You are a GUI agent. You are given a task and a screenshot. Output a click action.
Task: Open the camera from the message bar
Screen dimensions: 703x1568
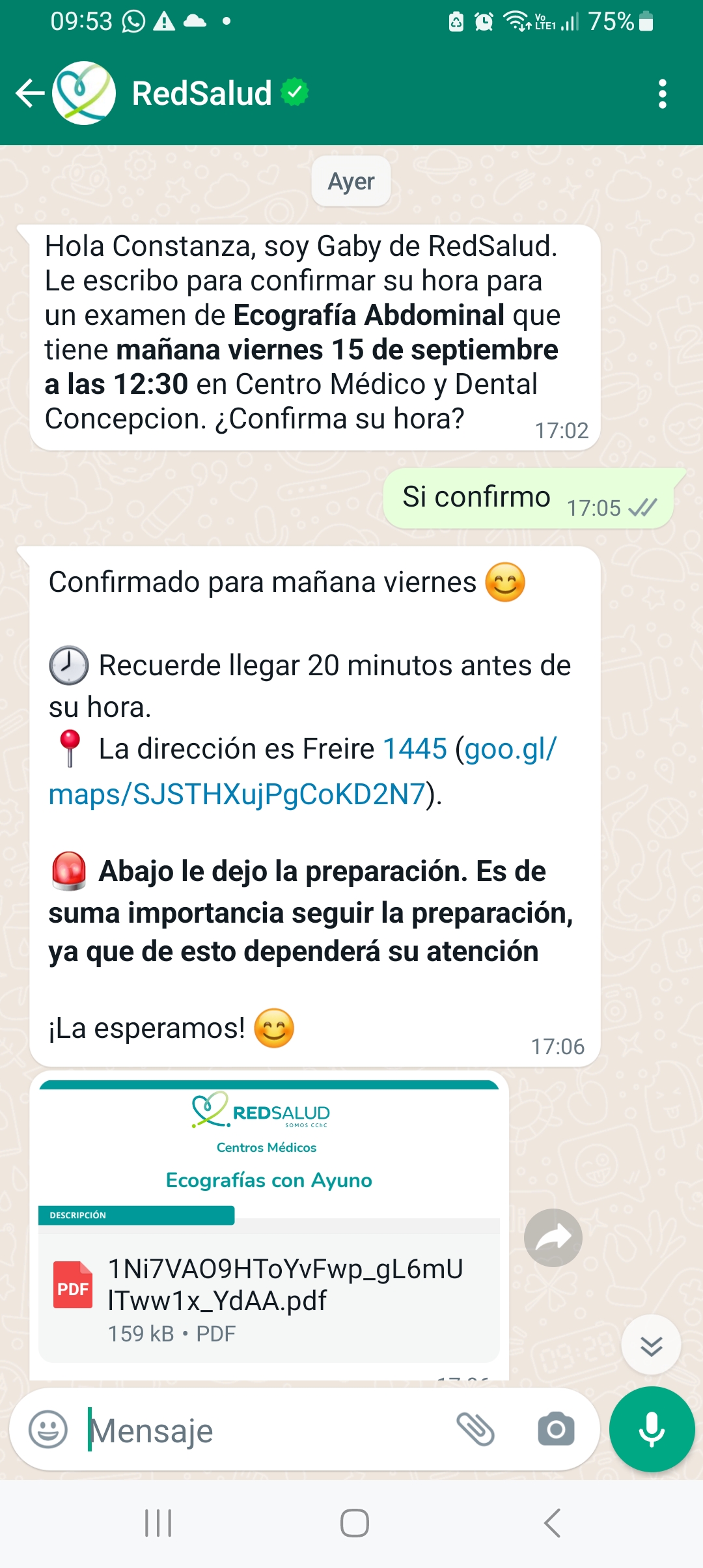tap(556, 1430)
